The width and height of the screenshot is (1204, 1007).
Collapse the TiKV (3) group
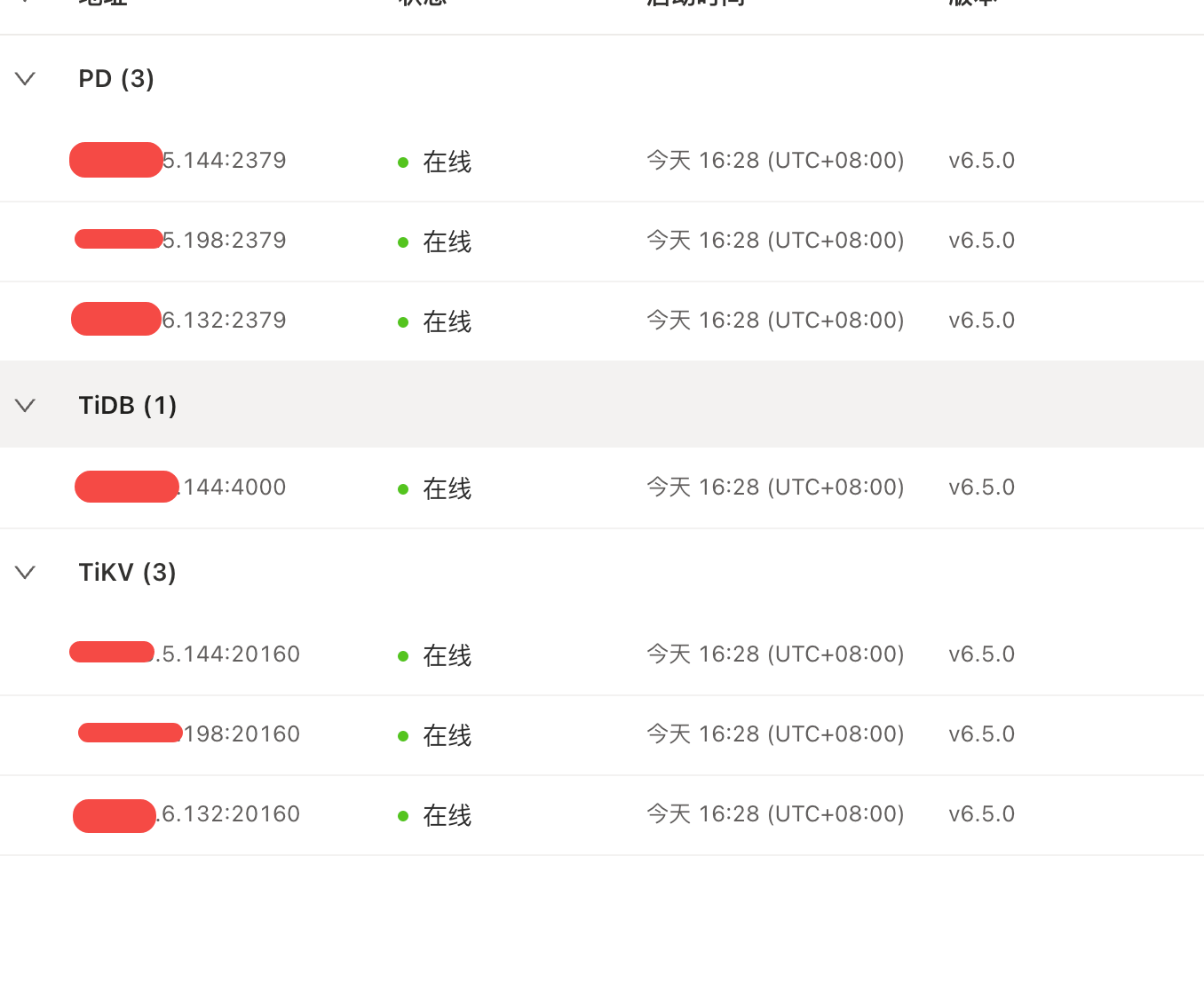26,573
